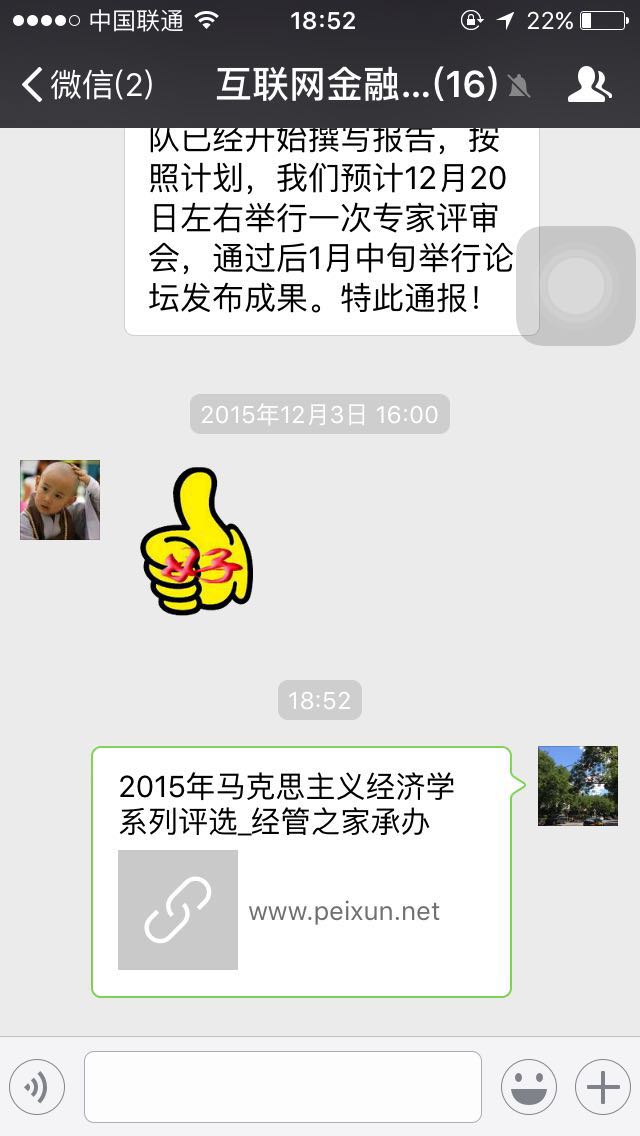This screenshot has height=1136, width=640.
Task: View the thumbs-up sticker message
Action: tap(196, 541)
